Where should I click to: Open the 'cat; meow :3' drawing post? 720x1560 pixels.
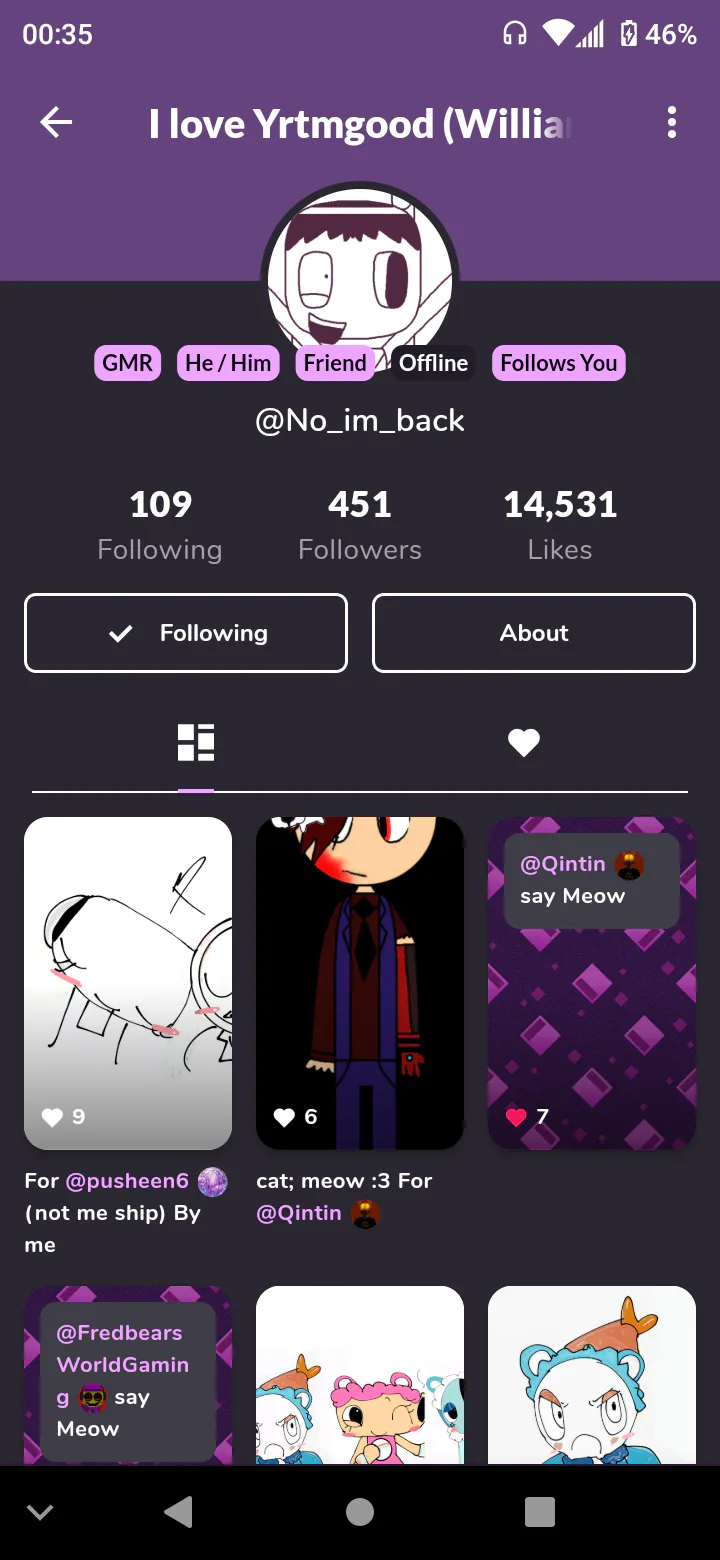[x=360, y=982]
